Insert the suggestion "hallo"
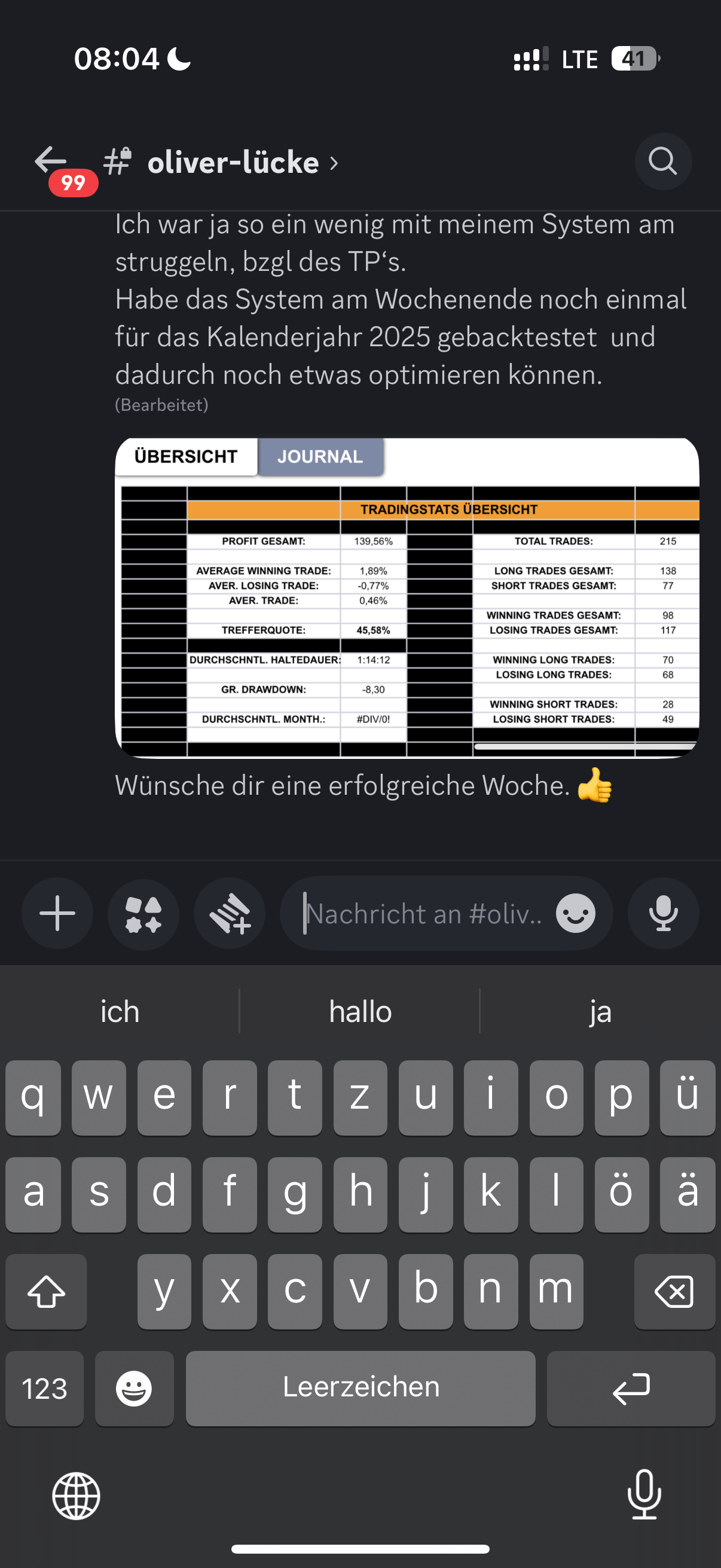The image size is (721, 1568). coord(360,1012)
